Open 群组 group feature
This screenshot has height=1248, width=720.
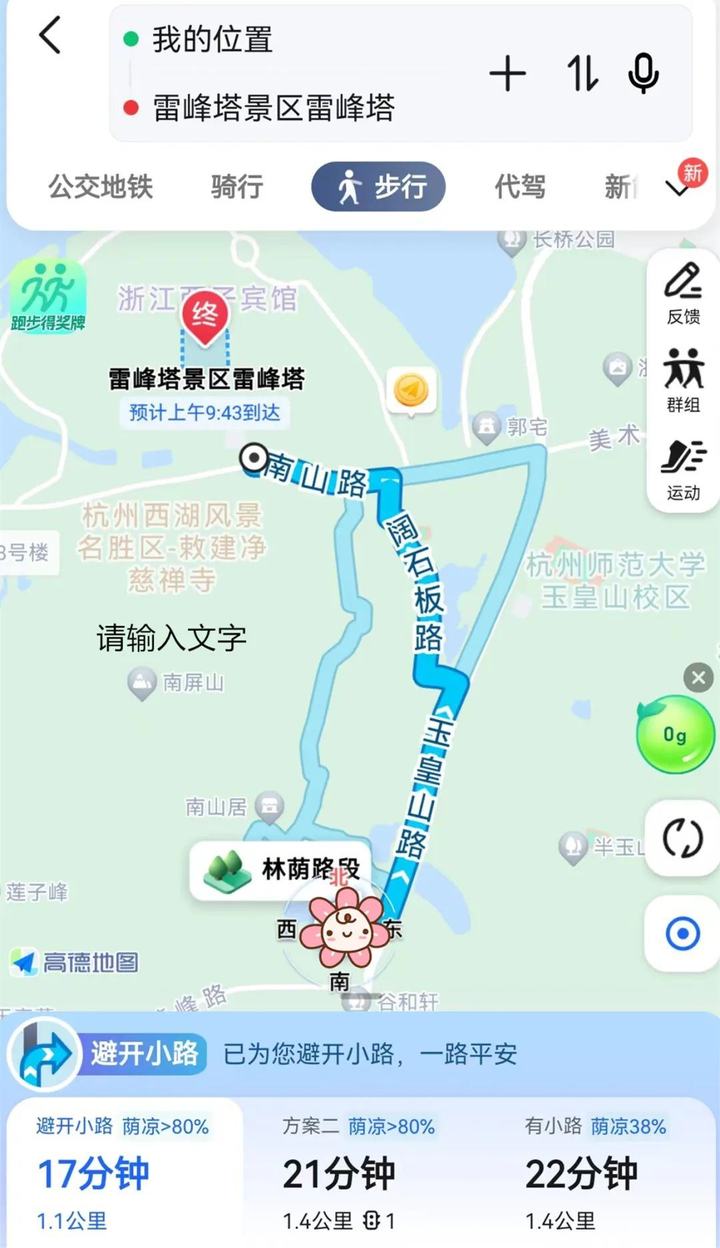click(683, 380)
